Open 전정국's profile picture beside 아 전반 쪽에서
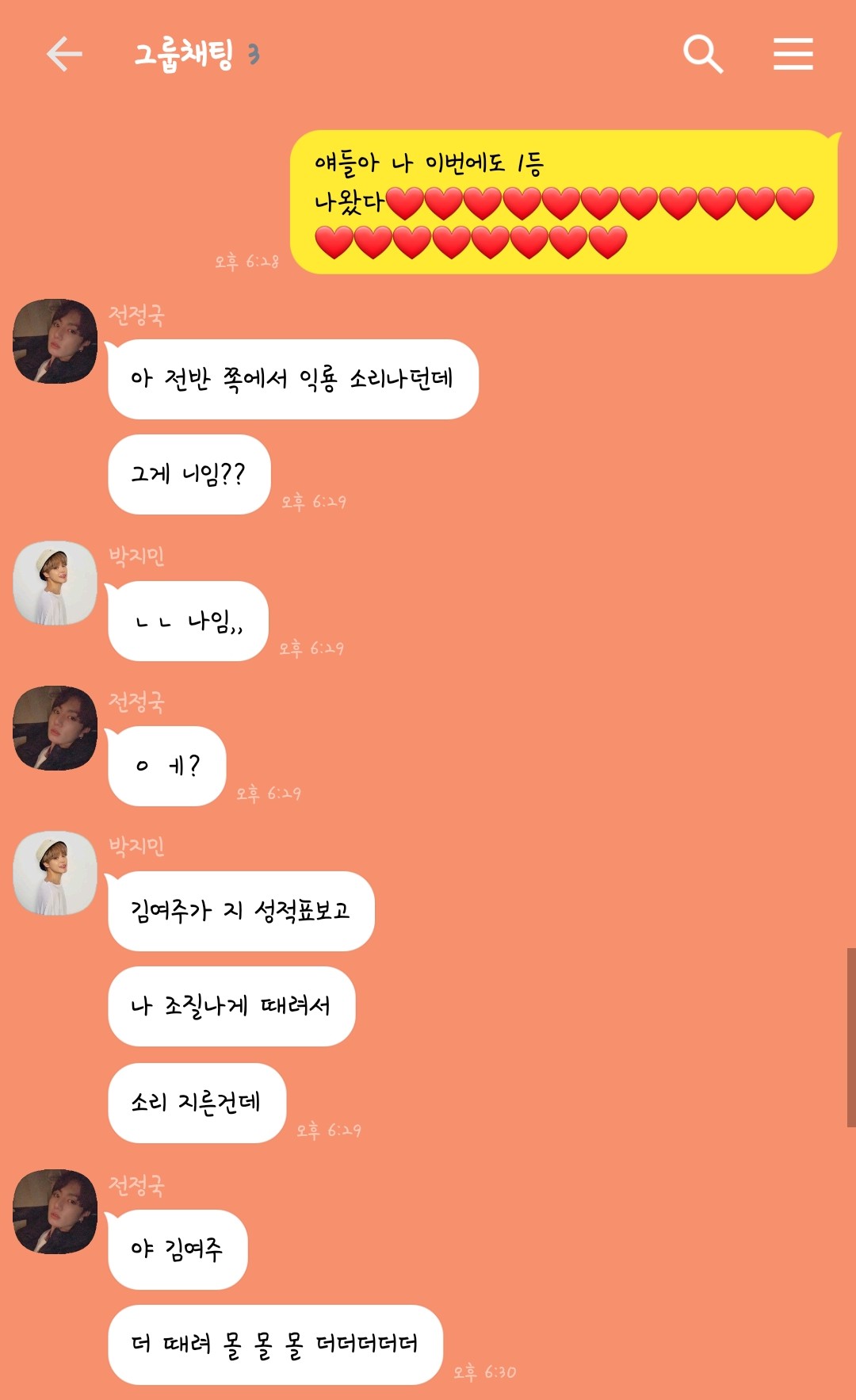Screen dimensions: 856x1400 pos(55,341)
